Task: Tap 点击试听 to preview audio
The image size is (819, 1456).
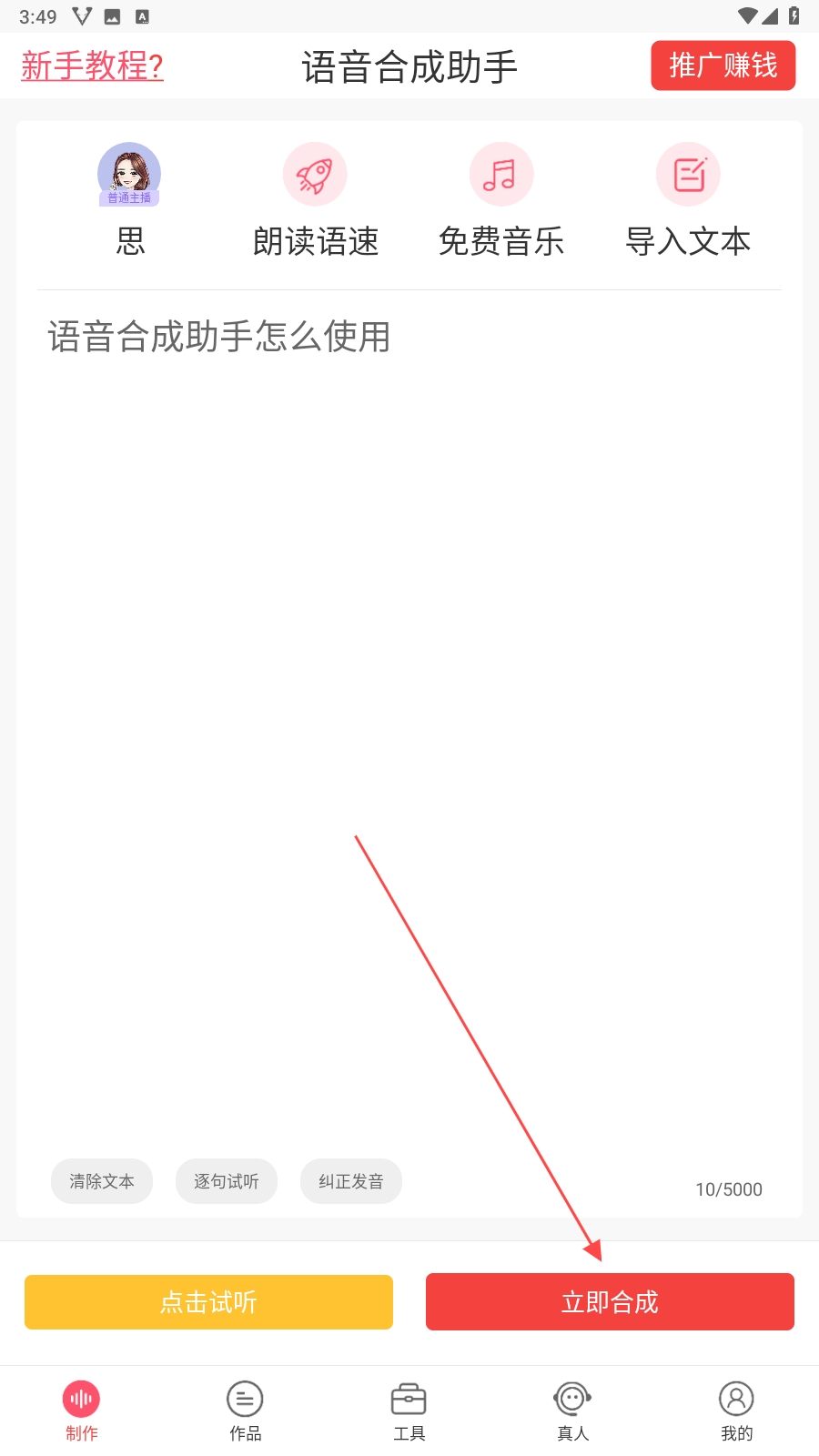Action: [208, 1302]
